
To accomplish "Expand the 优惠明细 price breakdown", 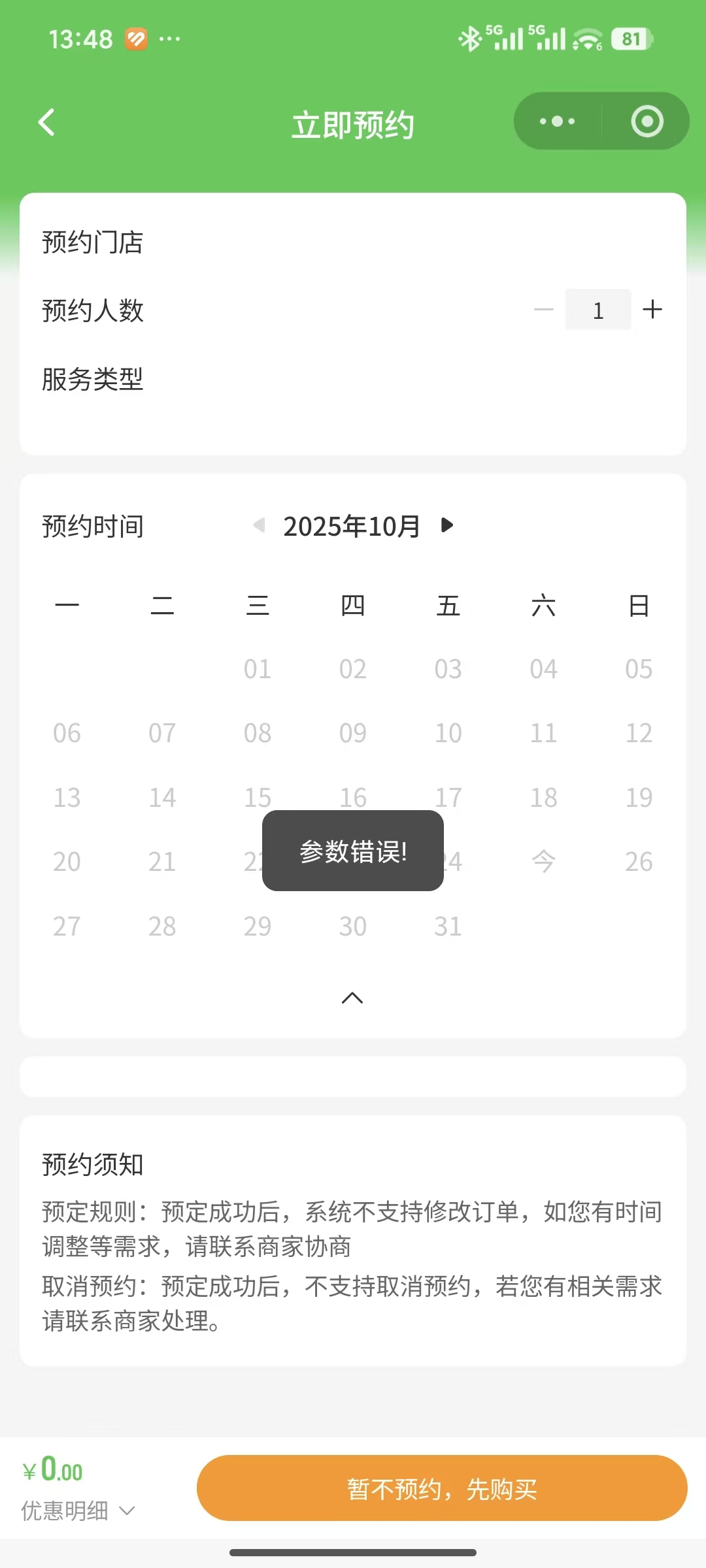I will coord(78,1511).
